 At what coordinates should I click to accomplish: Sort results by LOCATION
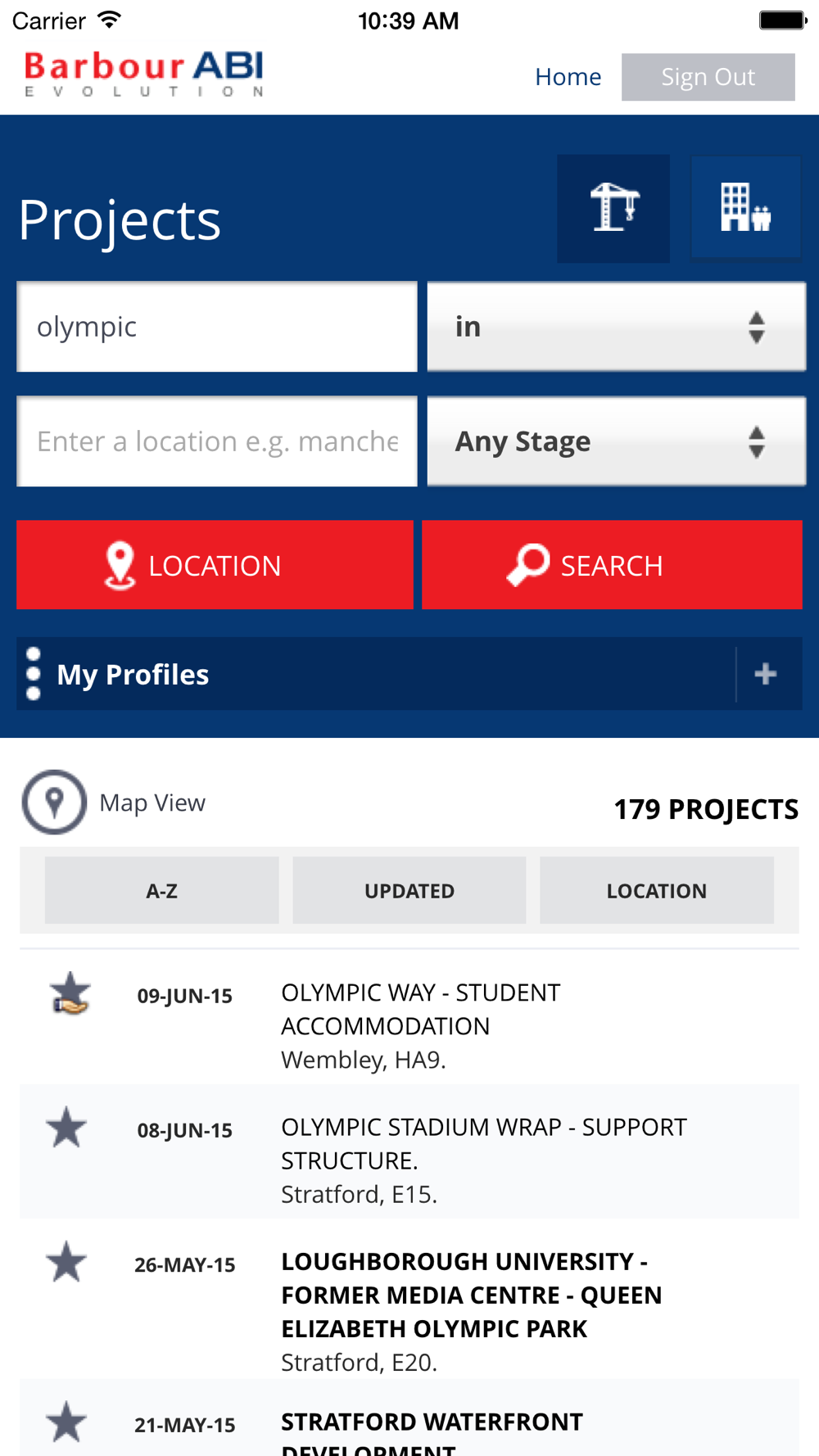657,891
